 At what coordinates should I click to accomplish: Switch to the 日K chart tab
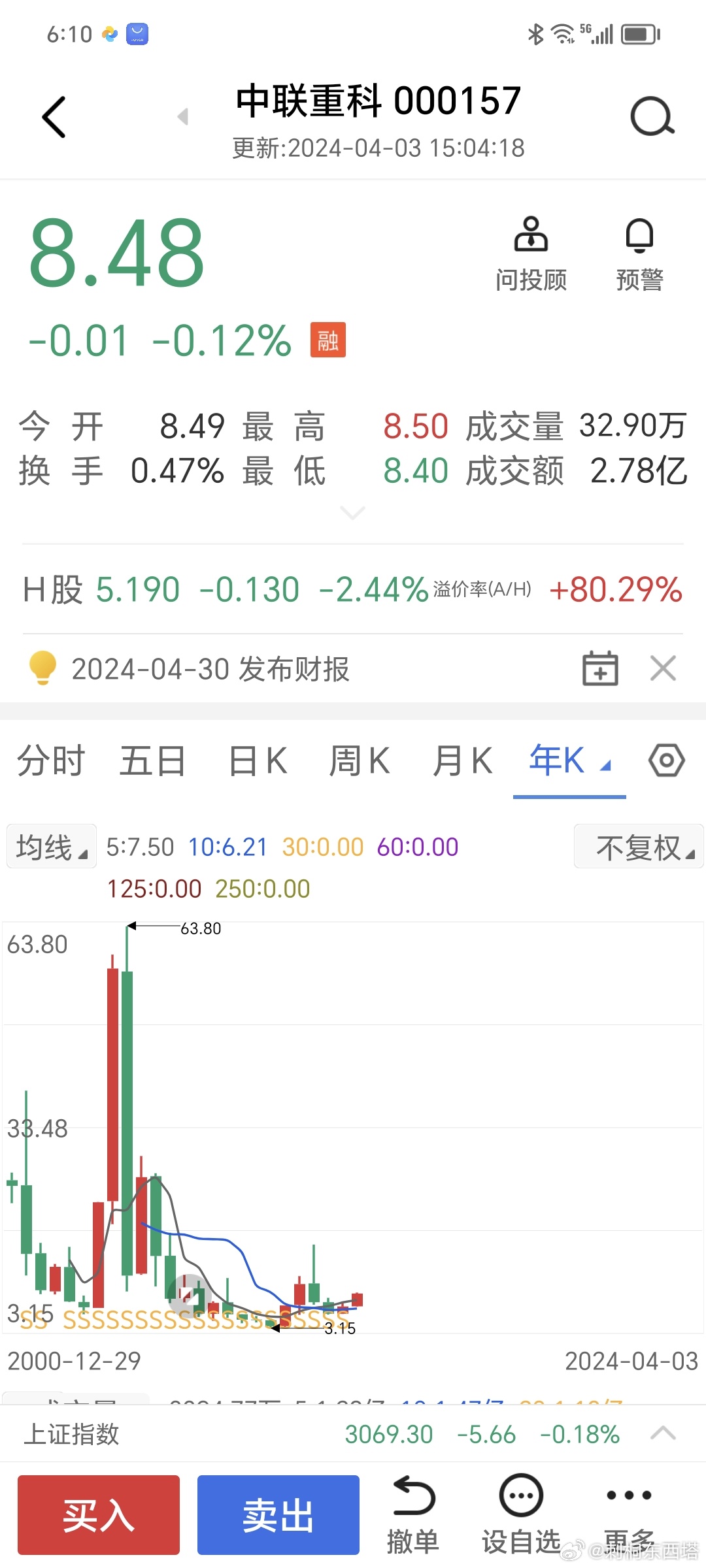[258, 761]
